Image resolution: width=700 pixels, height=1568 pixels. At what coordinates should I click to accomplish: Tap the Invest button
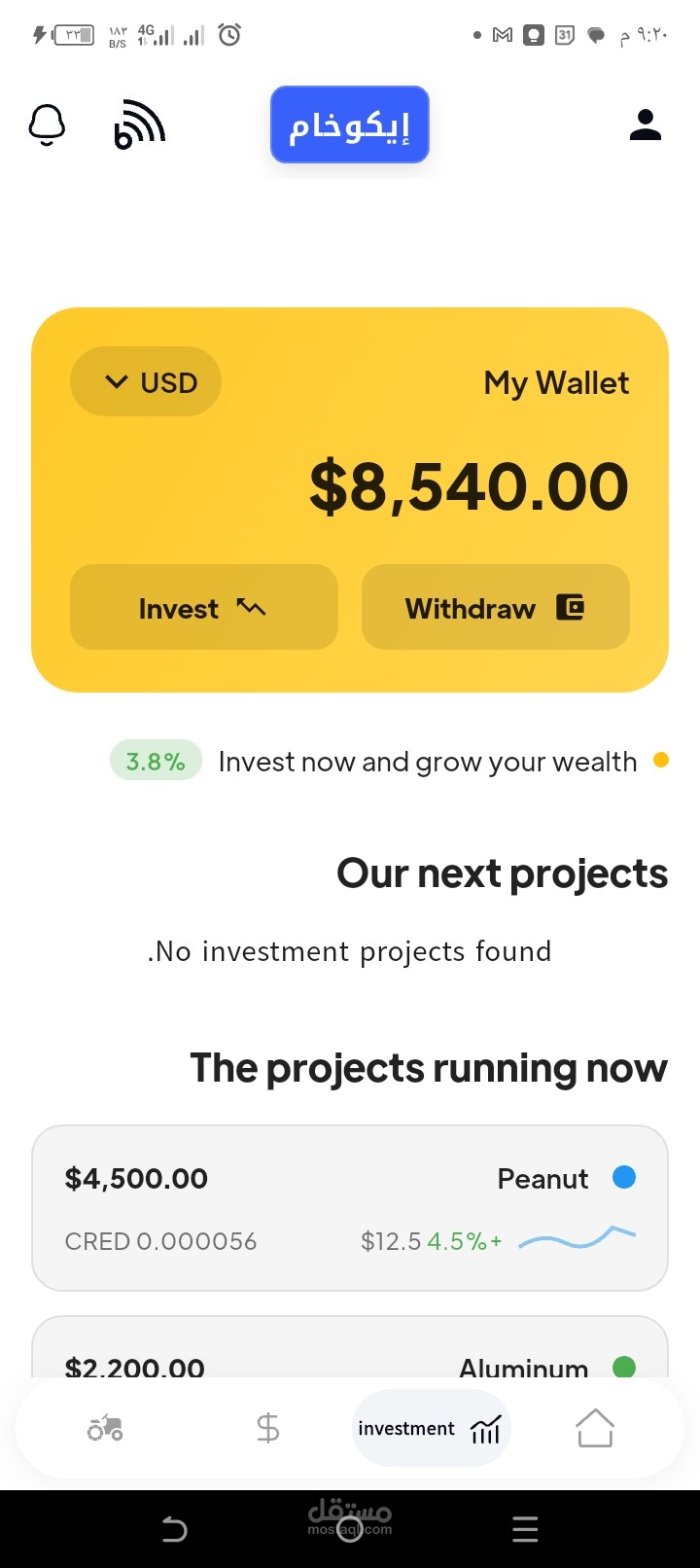[x=204, y=607]
